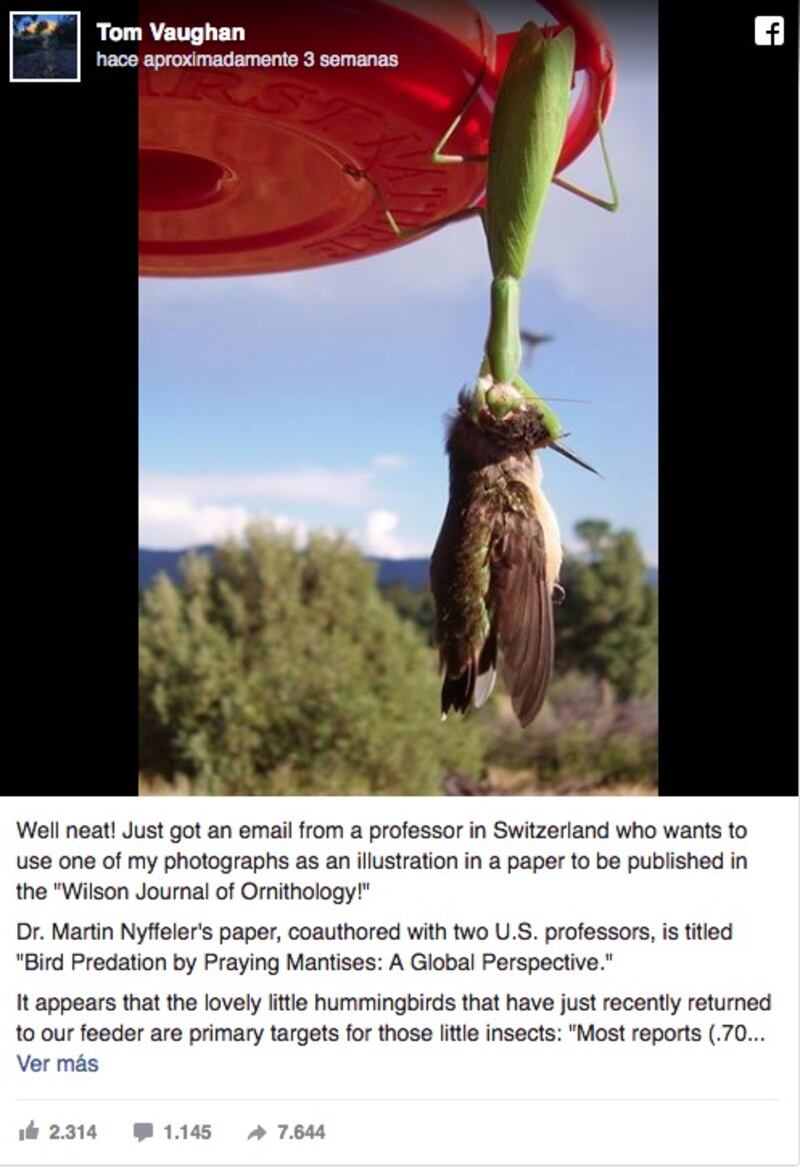
Task: Open Tom Vaughan's profile picture
Action: (45, 46)
